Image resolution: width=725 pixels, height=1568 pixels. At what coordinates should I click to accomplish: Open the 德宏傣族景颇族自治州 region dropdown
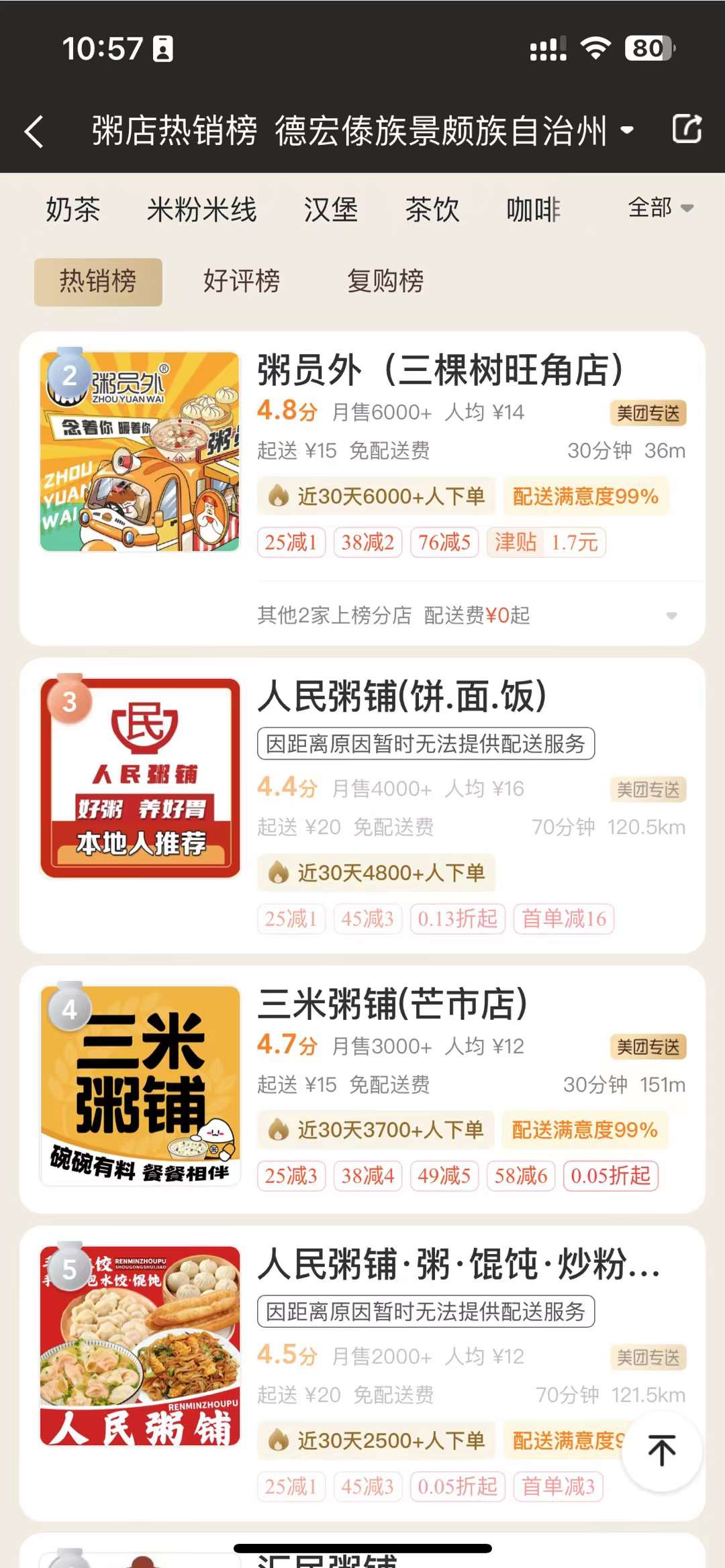[x=454, y=130]
